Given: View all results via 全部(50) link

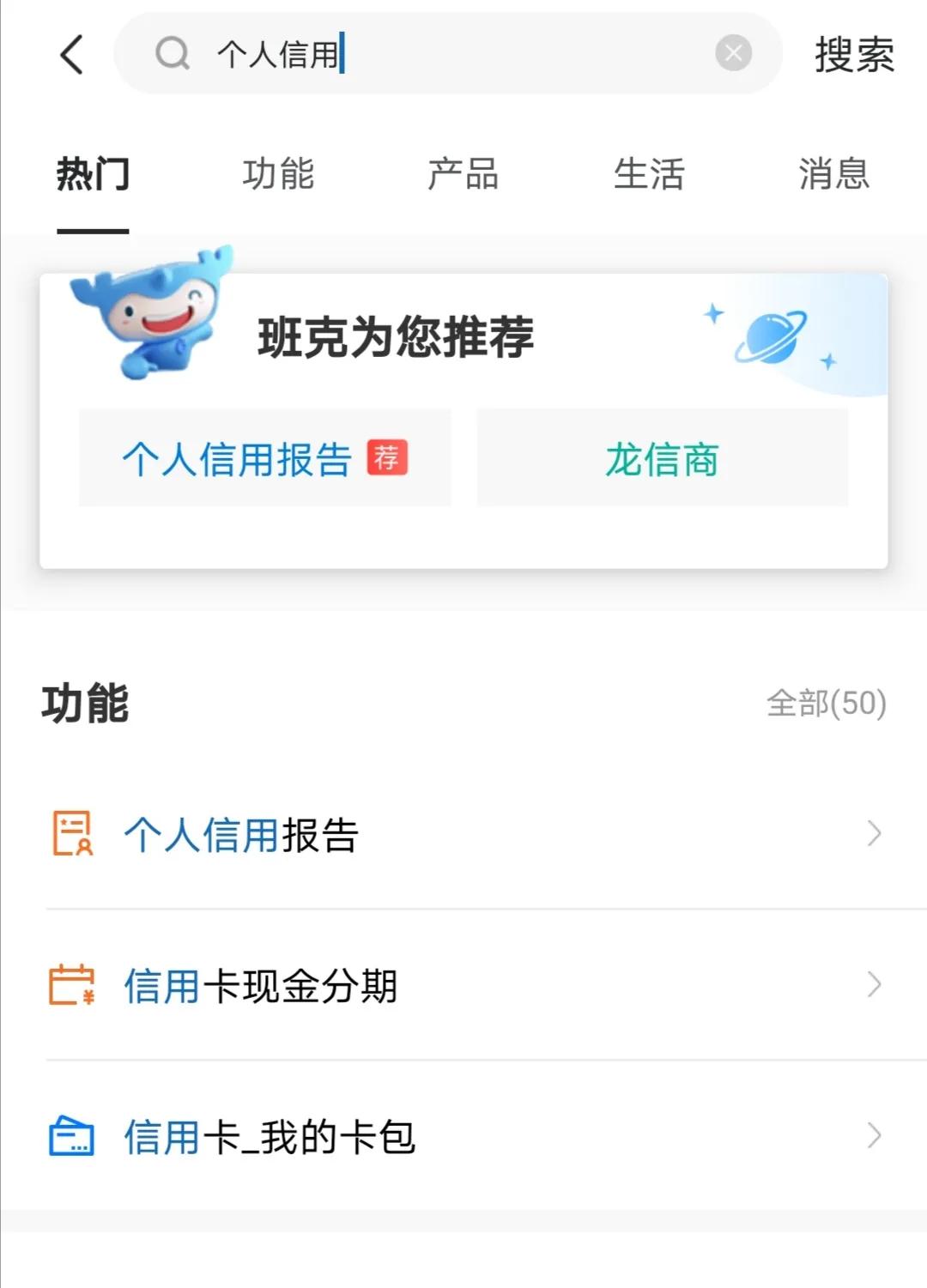Looking at the screenshot, I should click(x=825, y=704).
